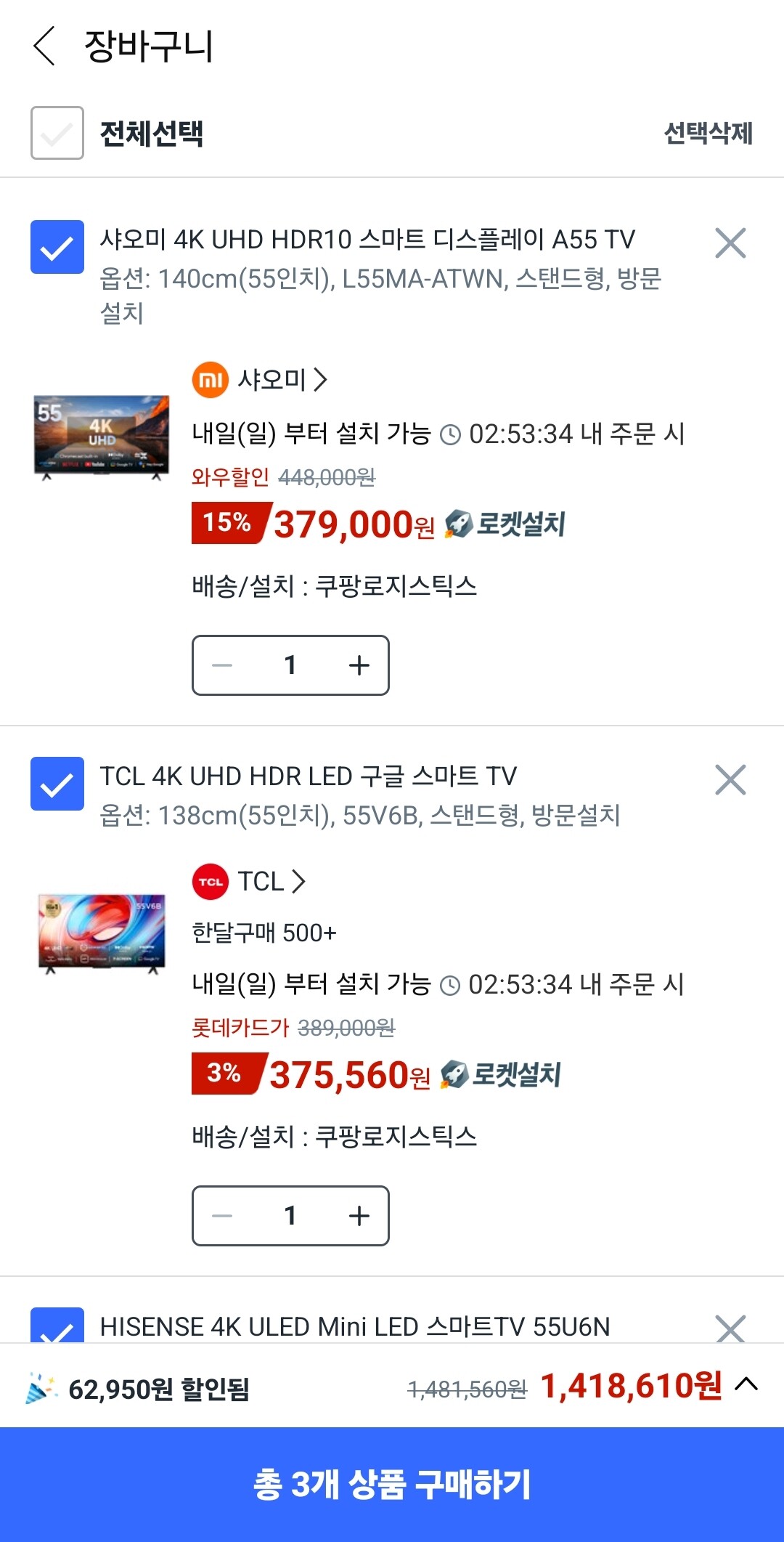
Task: Uncheck the HISENSE 55U6N TV item
Action: [57, 1326]
